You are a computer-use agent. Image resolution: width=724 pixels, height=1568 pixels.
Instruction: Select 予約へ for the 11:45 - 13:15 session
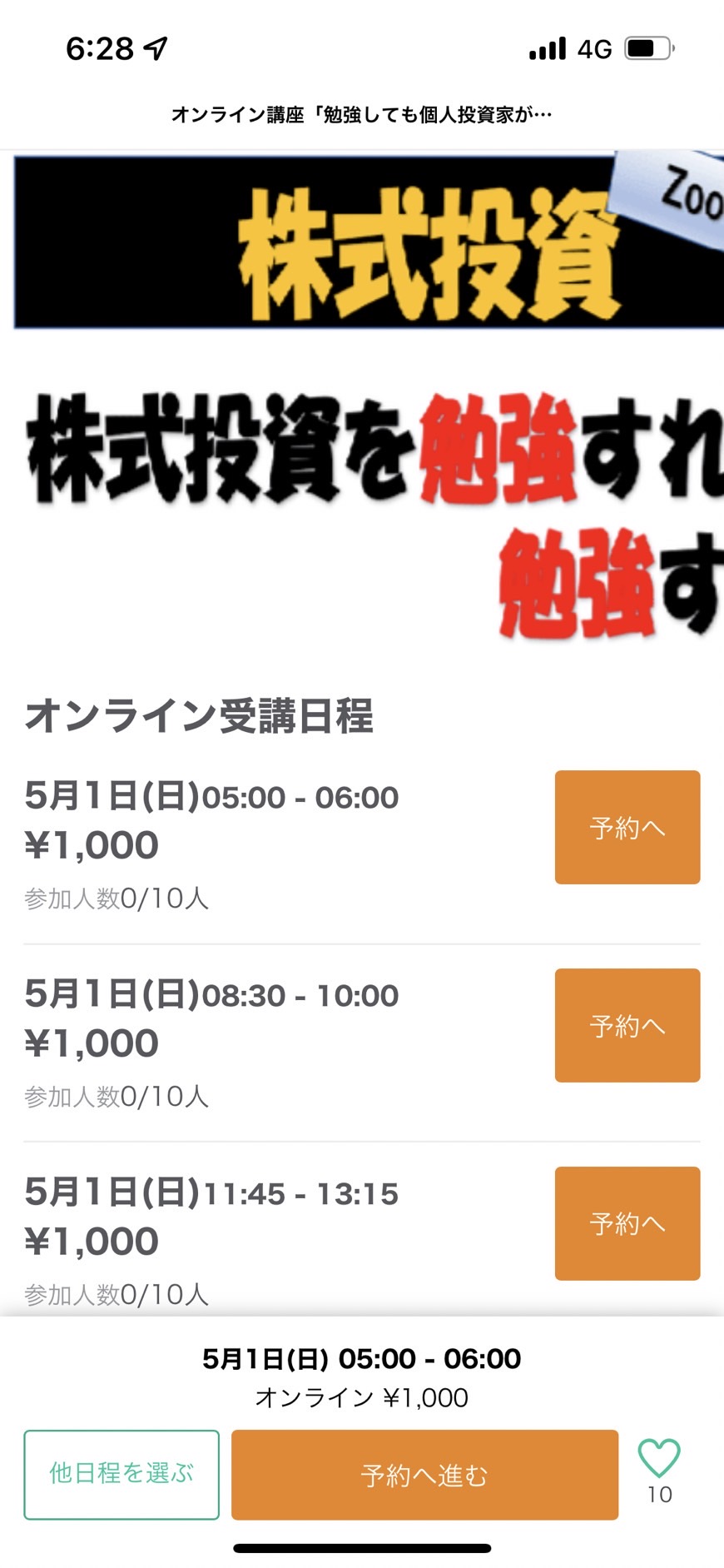pos(627,1223)
